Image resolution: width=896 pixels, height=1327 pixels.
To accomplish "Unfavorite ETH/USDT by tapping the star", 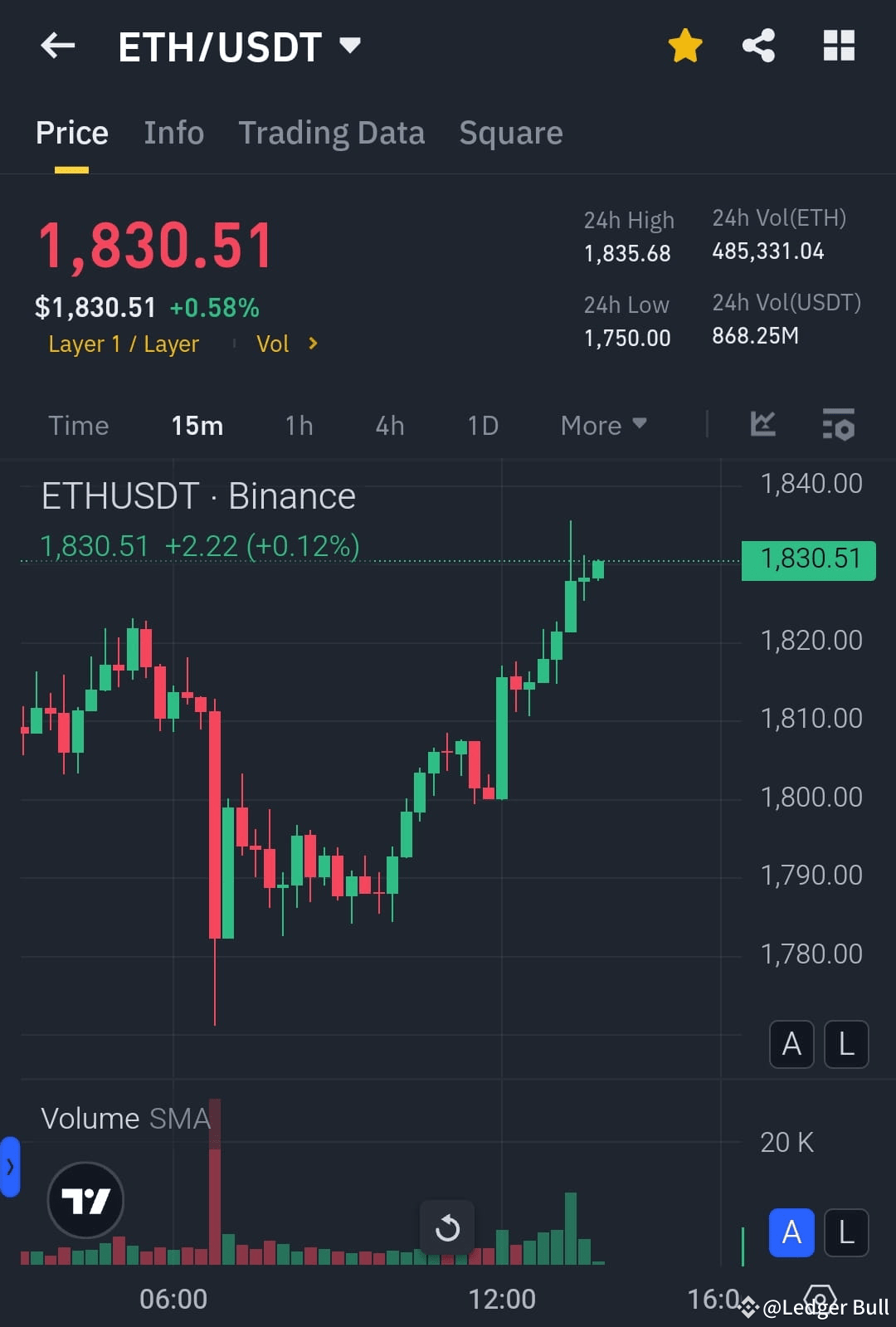I will coord(685,46).
